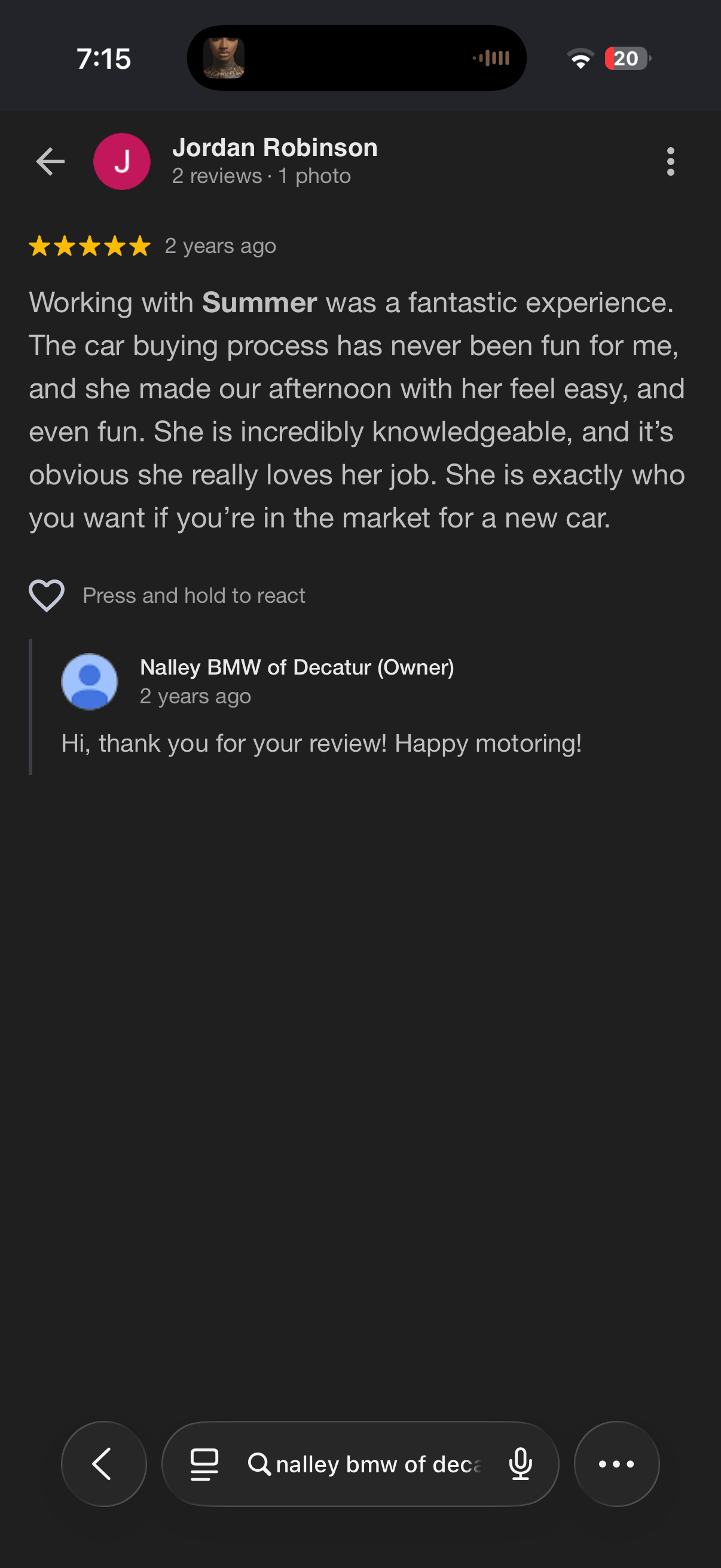
Task: Open more options with the ellipsis button
Action: click(616, 1465)
